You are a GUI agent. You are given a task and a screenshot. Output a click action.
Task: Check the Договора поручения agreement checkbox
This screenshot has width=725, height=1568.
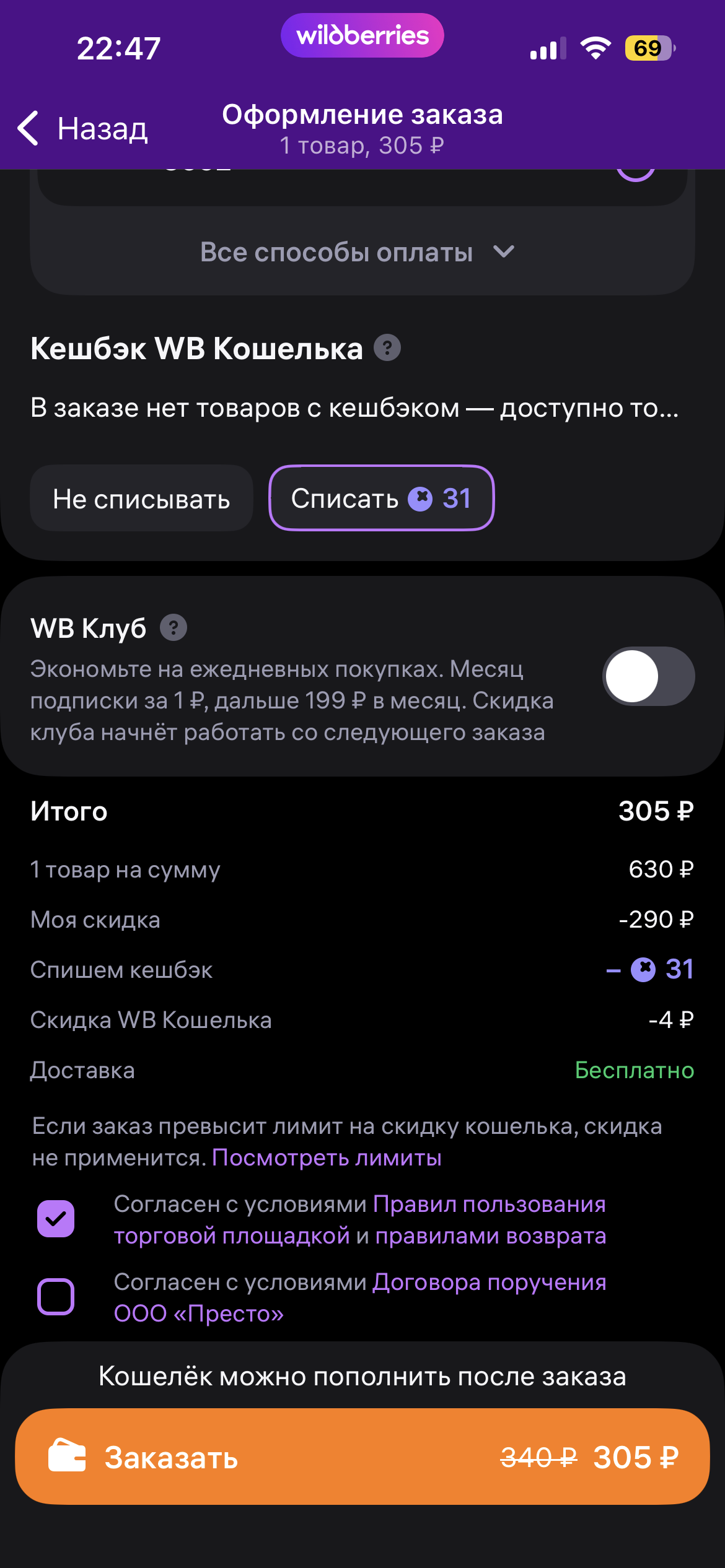[56, 1297]
